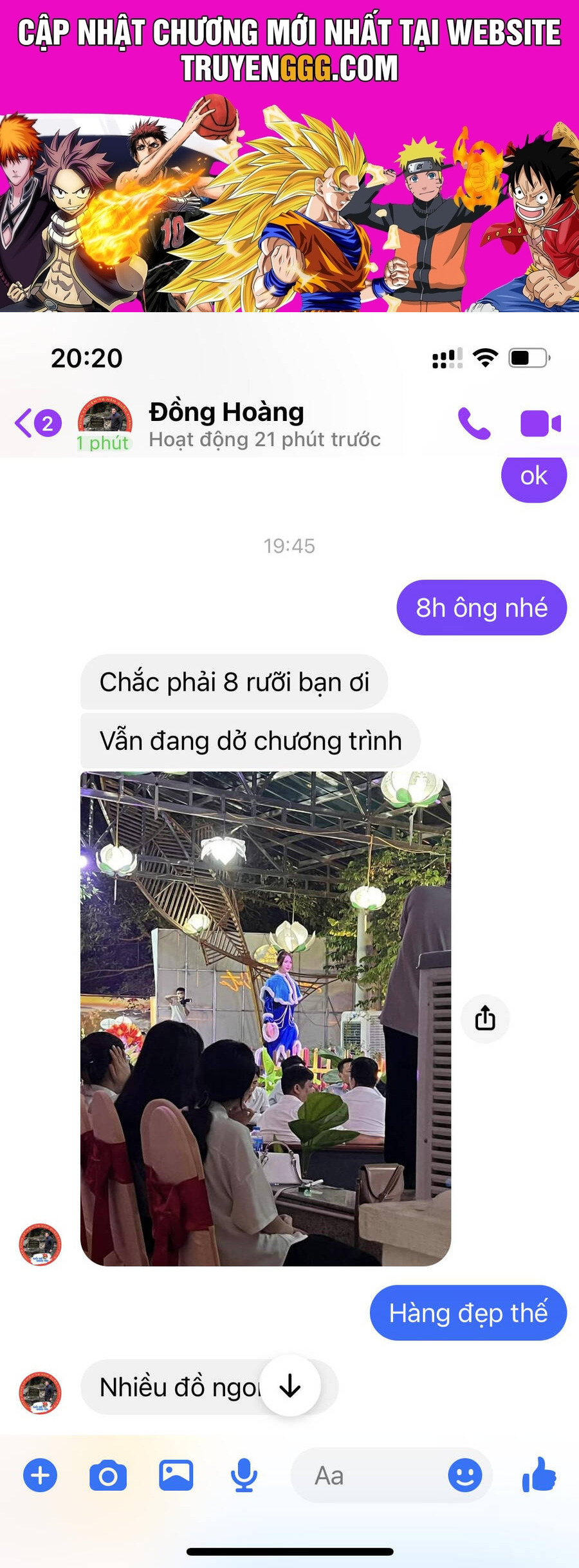Image resolution: width=579 pixels, height=1568 pixels.
Task: Record a voice message with the microphone
Action: point(244,1475)
